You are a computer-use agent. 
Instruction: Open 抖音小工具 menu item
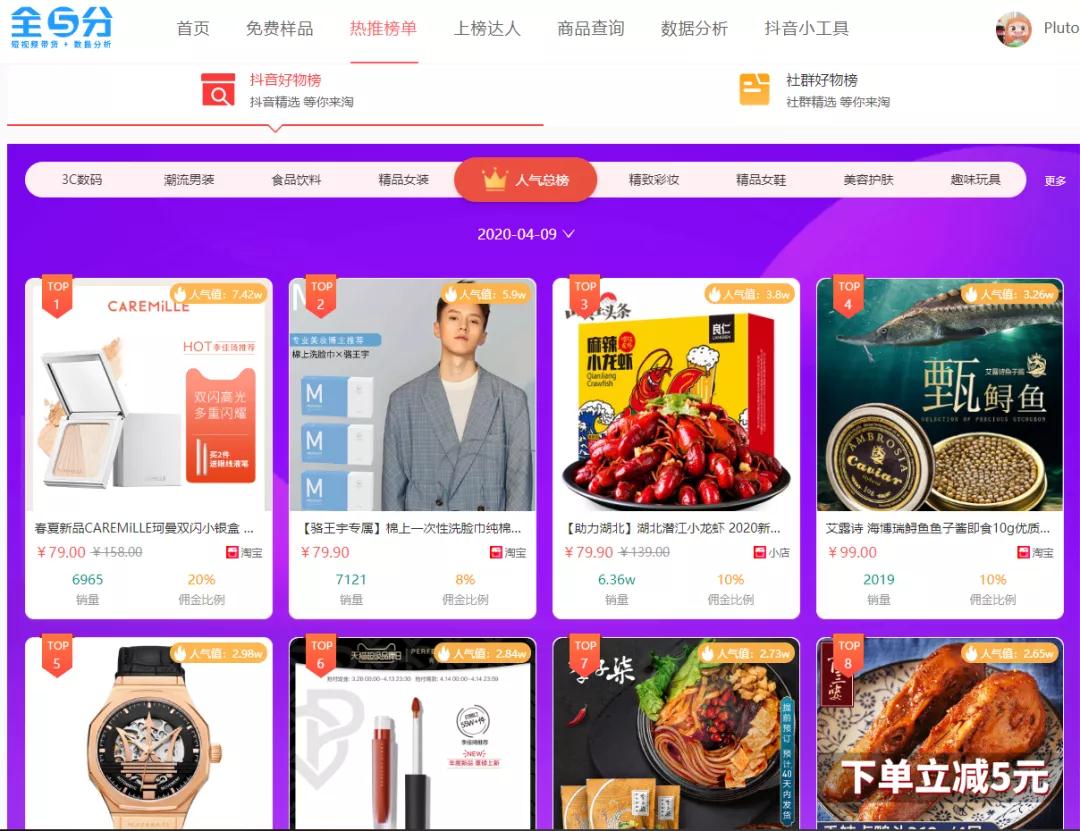point(806,29)
